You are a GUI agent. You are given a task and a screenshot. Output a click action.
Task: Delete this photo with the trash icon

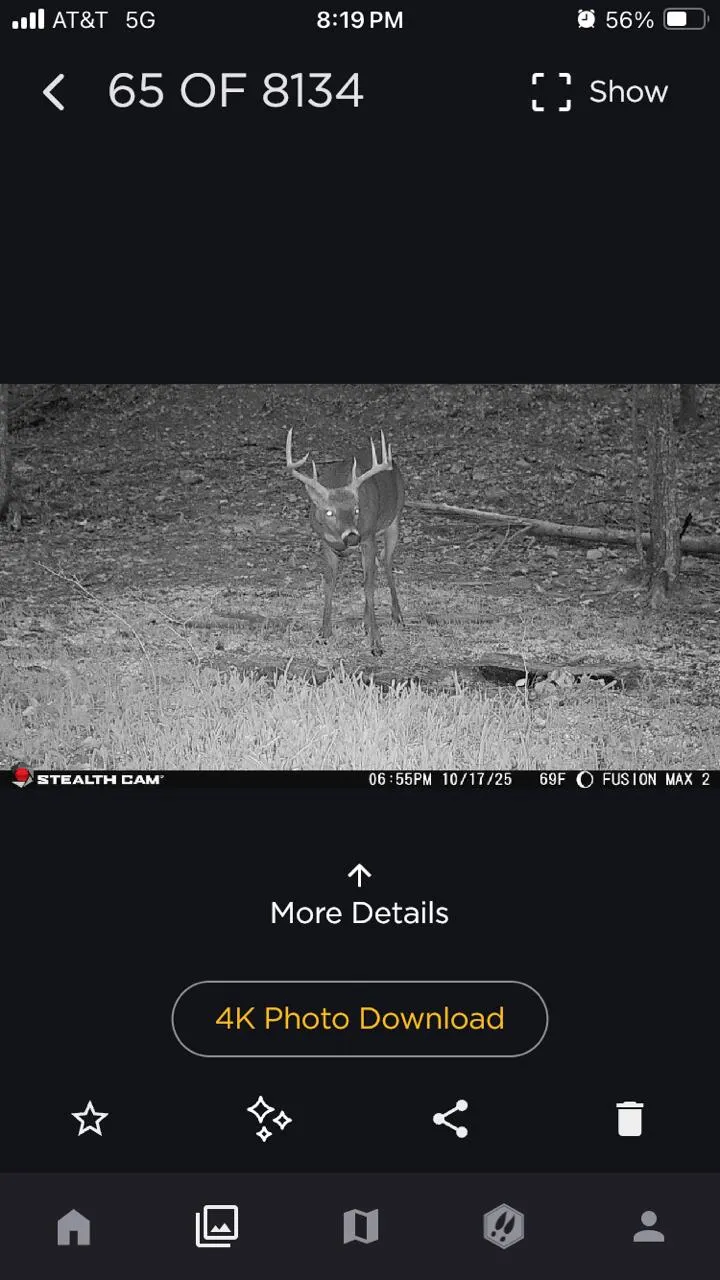[x=630, y=1119]
